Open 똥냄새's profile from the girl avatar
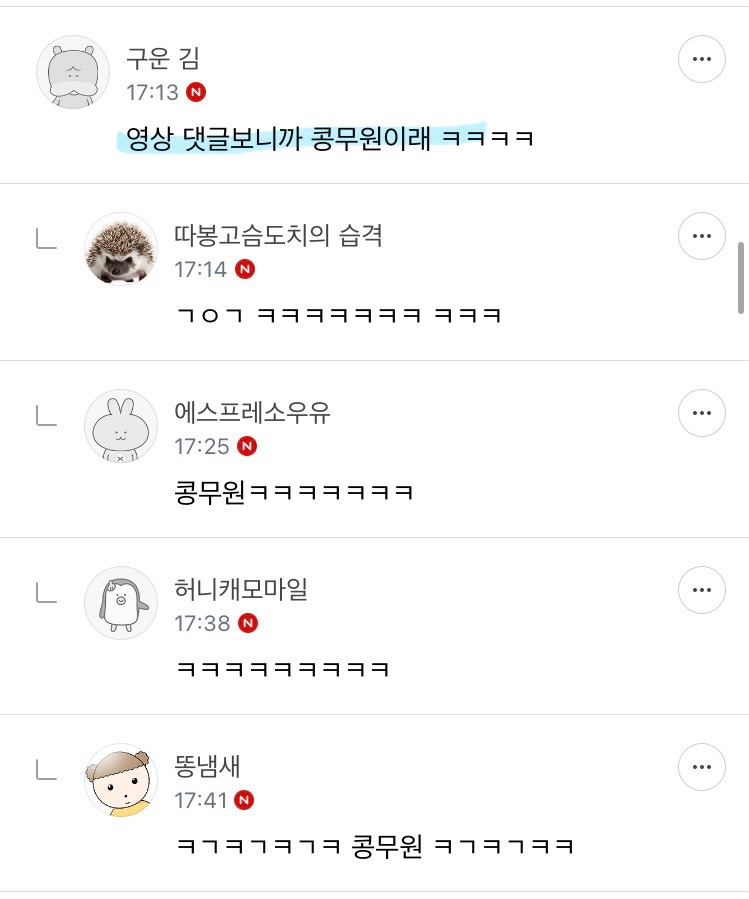The height and width of the screenshot is (899, 749). point(121,780)
